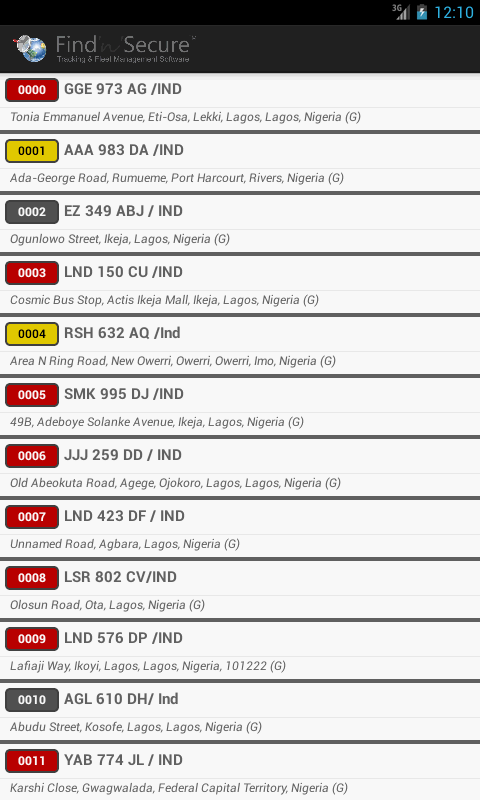Viewport: 480px width, 800px height.
Task: Select vehicle AGL 610 DH/ Ind
Action: [240, 712]
